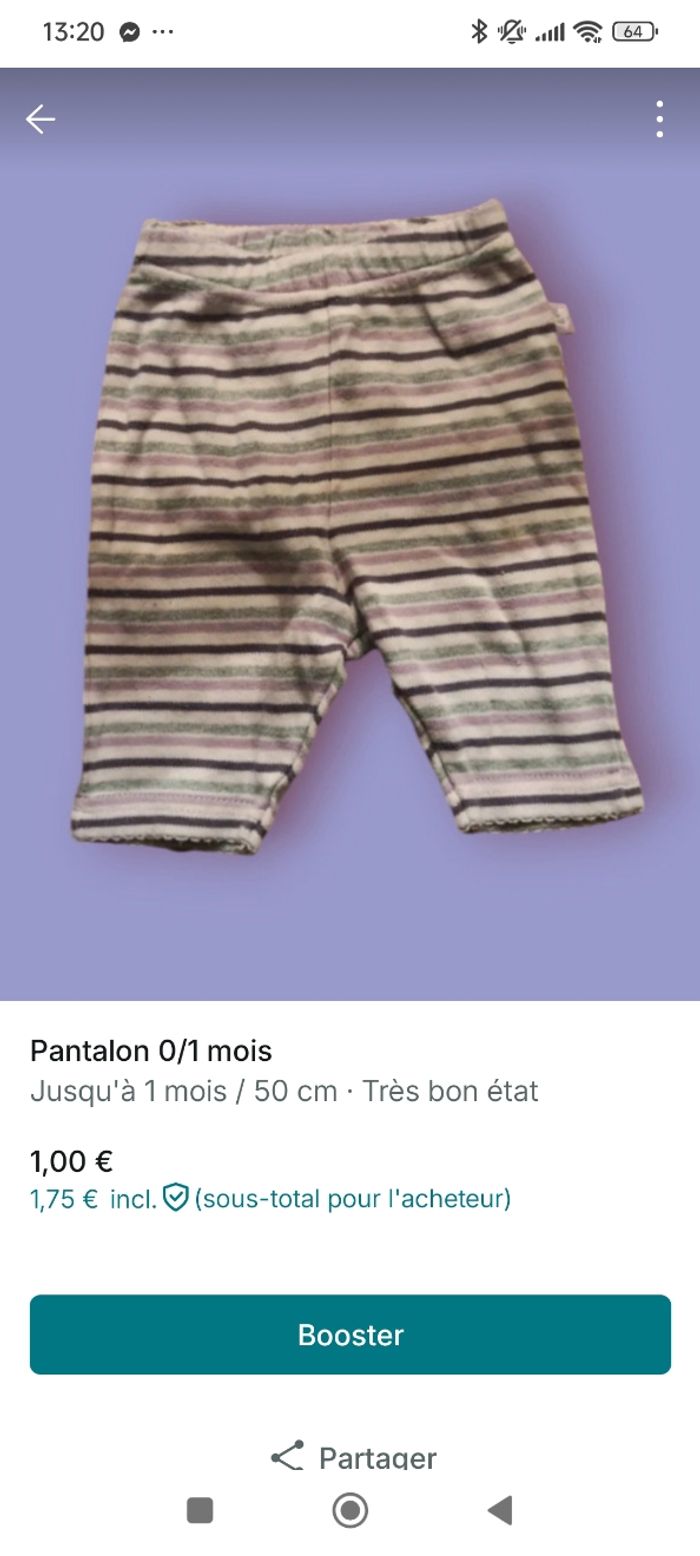Share this listing via Partager
This screenshot has height=1556, width=700.
[x=353, y=1457]
